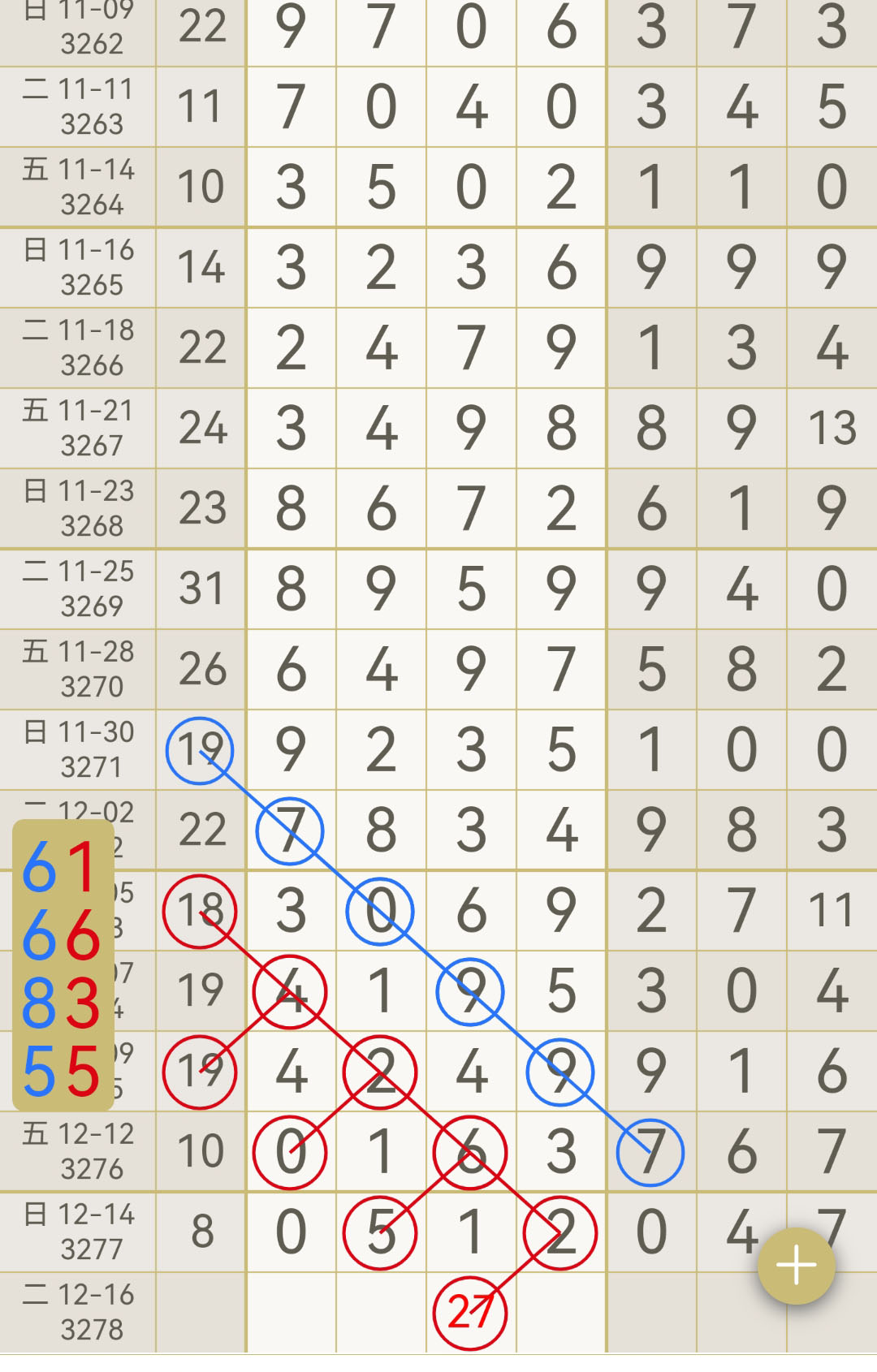The height and width of the screenshot is (1372, 877).
Task: Expand issue 3269 row details
Action: point(77,589)
